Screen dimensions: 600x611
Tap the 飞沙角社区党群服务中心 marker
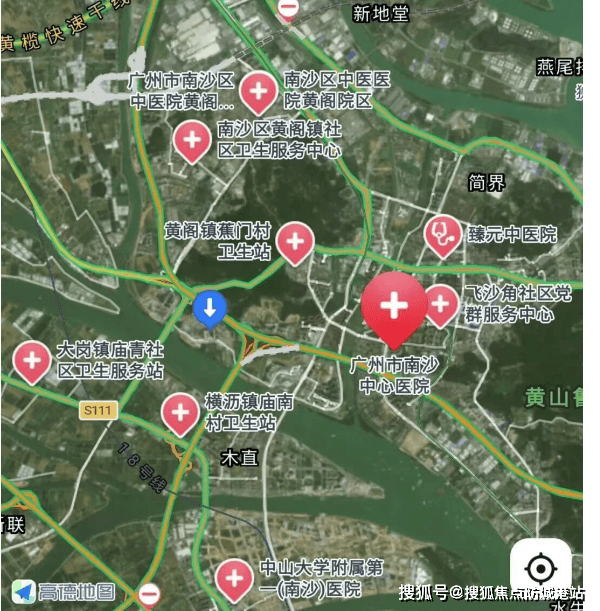pyautogui.click(x=441, y=304)
